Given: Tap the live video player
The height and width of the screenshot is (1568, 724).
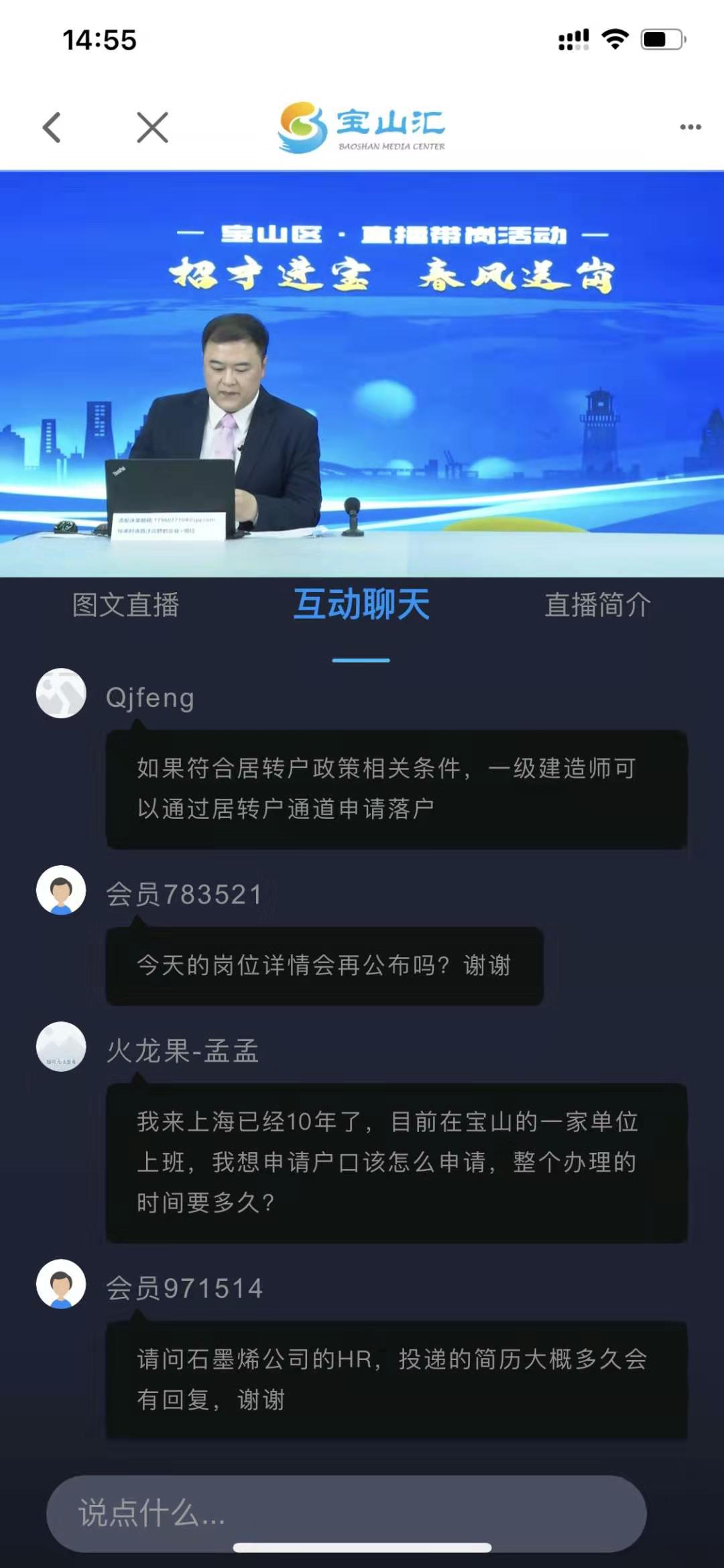Looking at the screenshot, I should point(362,374).
